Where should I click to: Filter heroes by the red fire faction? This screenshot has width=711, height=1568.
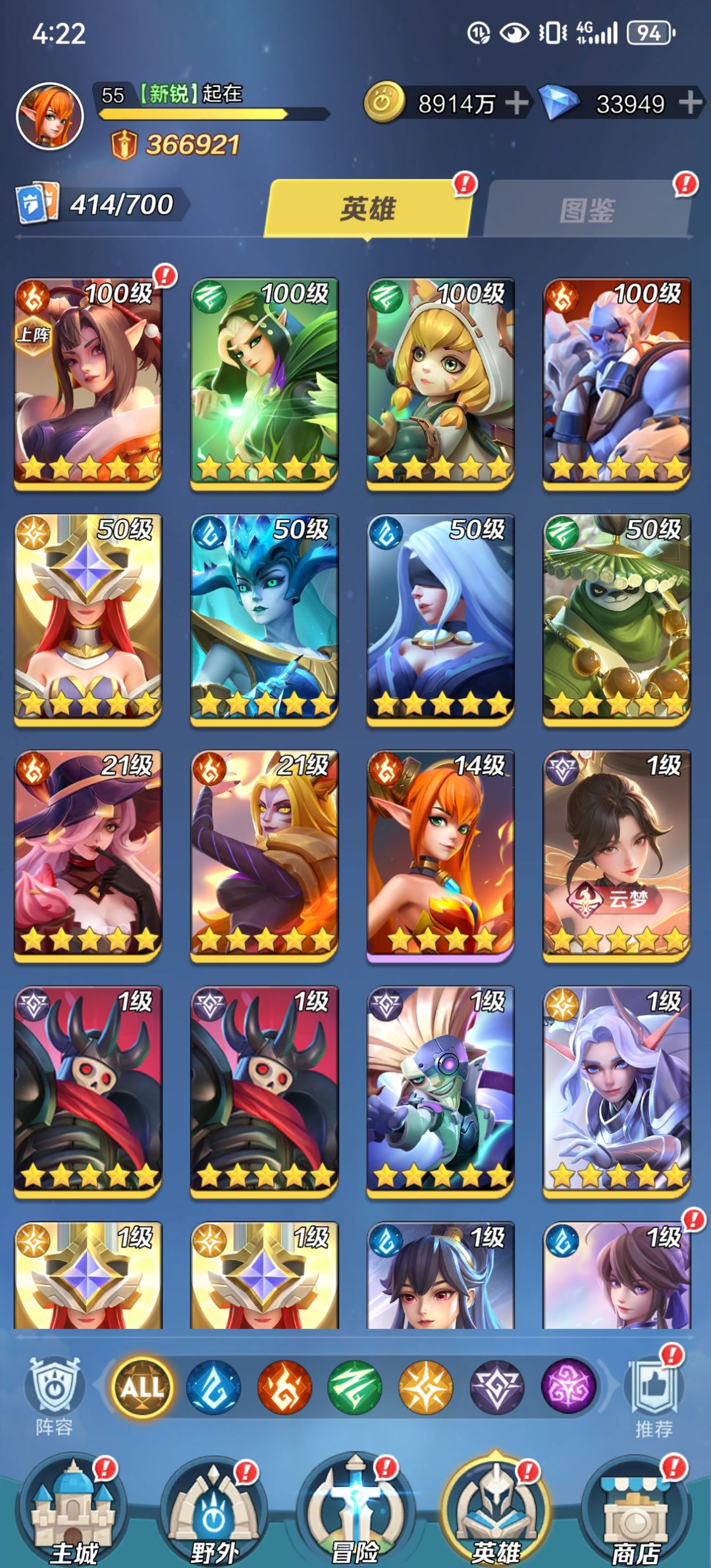click(284, 1388)
